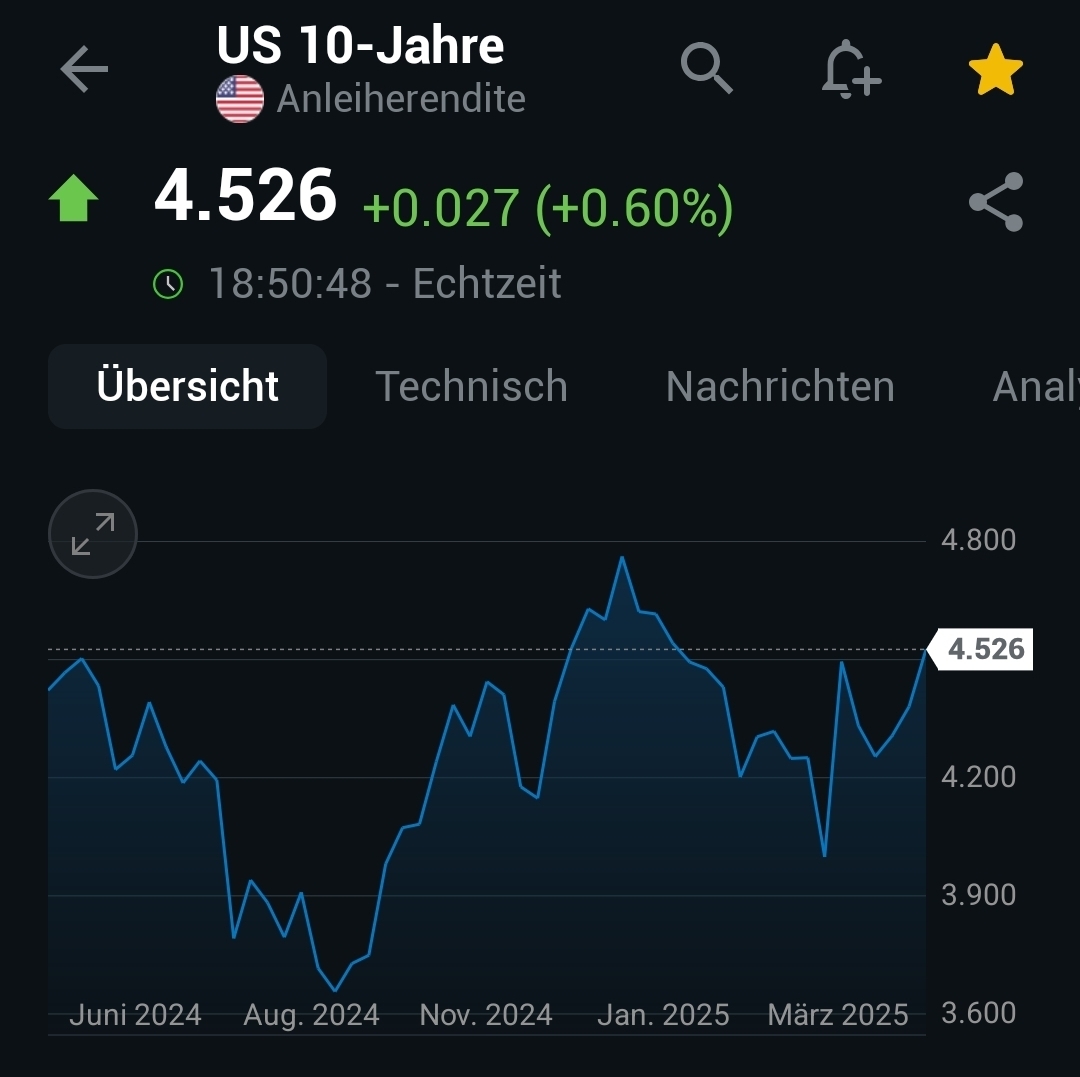This screenshot has width=1080, height=1077.
Task: Expand the chart to fullscreen
Action: pyautogui.click(x=93, y=534)
